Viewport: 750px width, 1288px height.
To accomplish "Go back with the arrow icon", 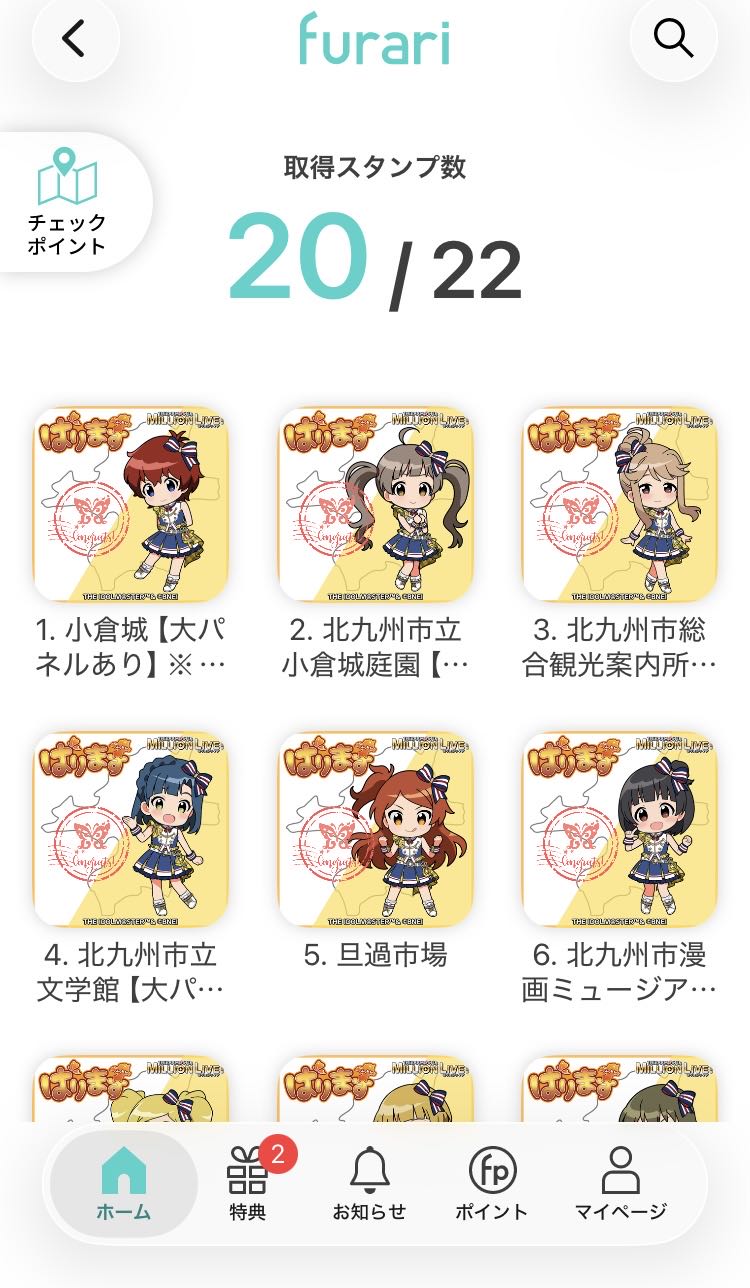I will 75,39.
